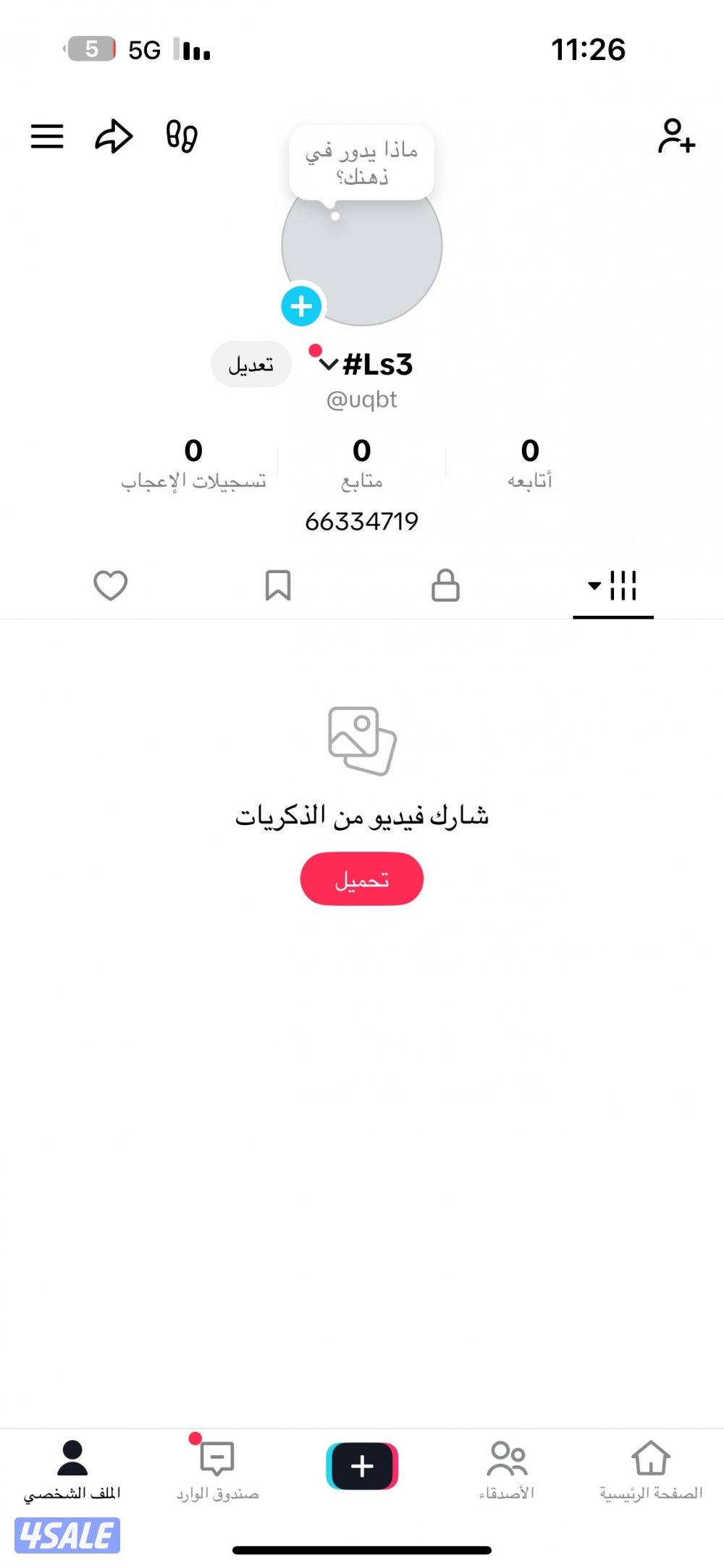724x1568 pixels.
Task: Tap the phone number 66334719
Action: point(361,520)
